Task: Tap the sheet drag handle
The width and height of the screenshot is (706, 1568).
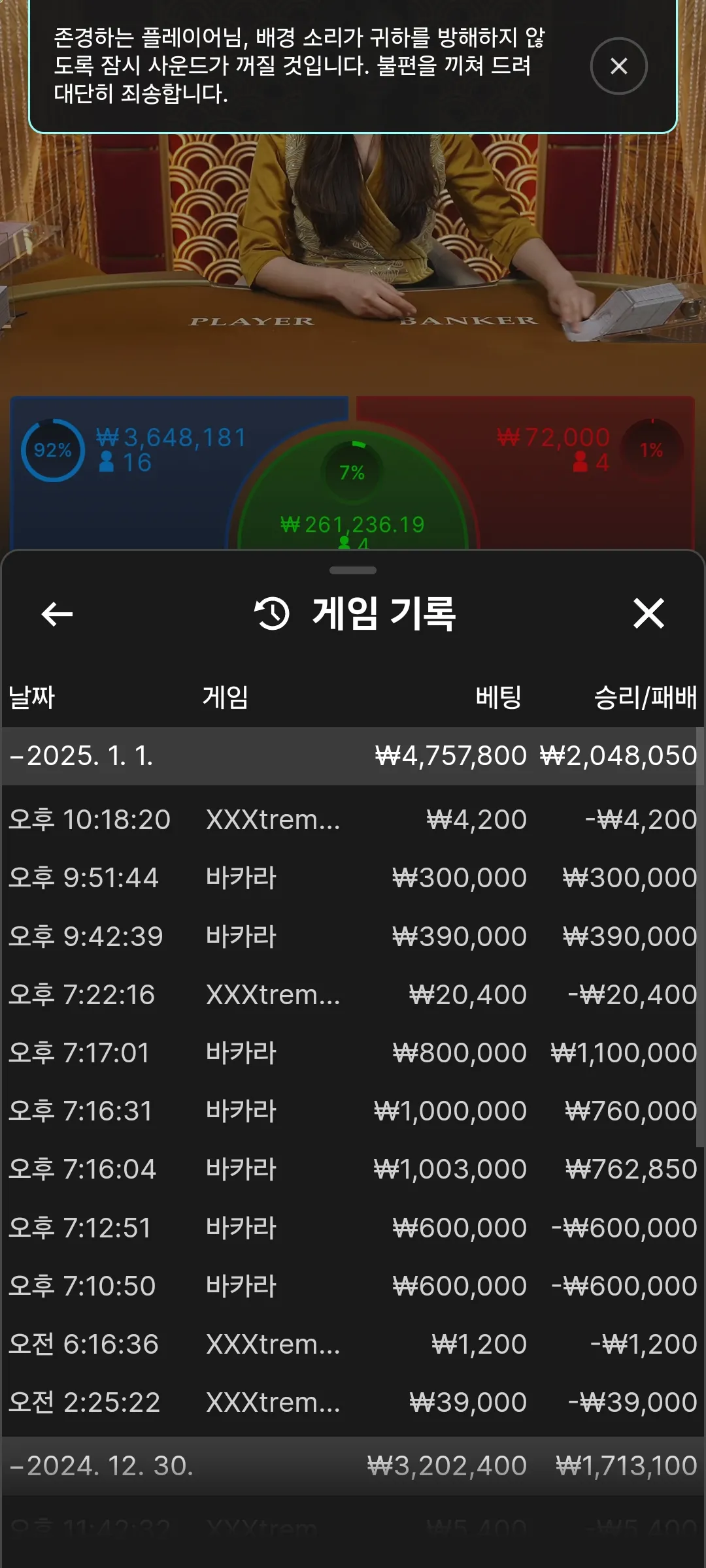Action: click(x=353, y=570)
